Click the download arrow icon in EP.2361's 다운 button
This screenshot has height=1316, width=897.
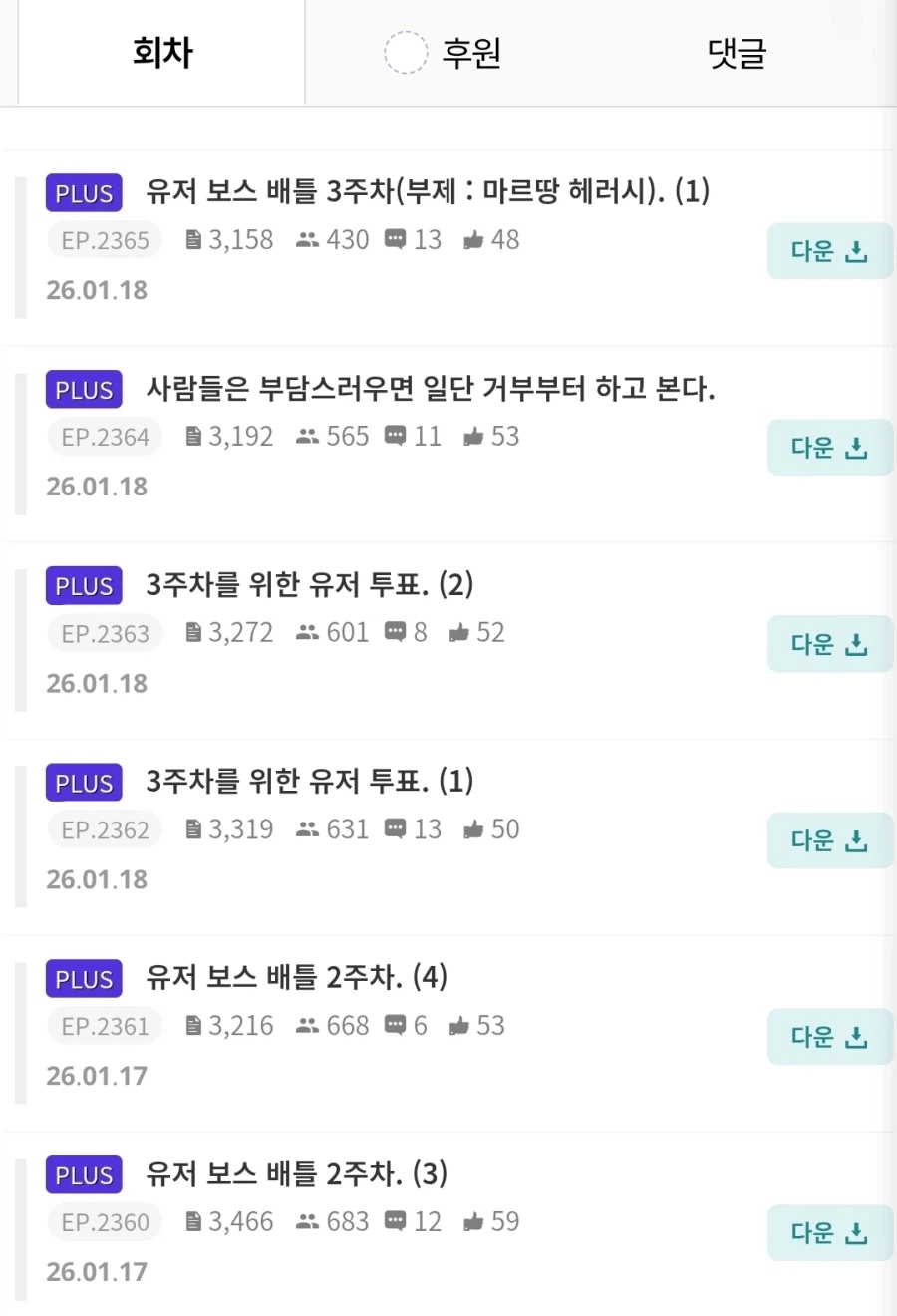(857, 1037)
